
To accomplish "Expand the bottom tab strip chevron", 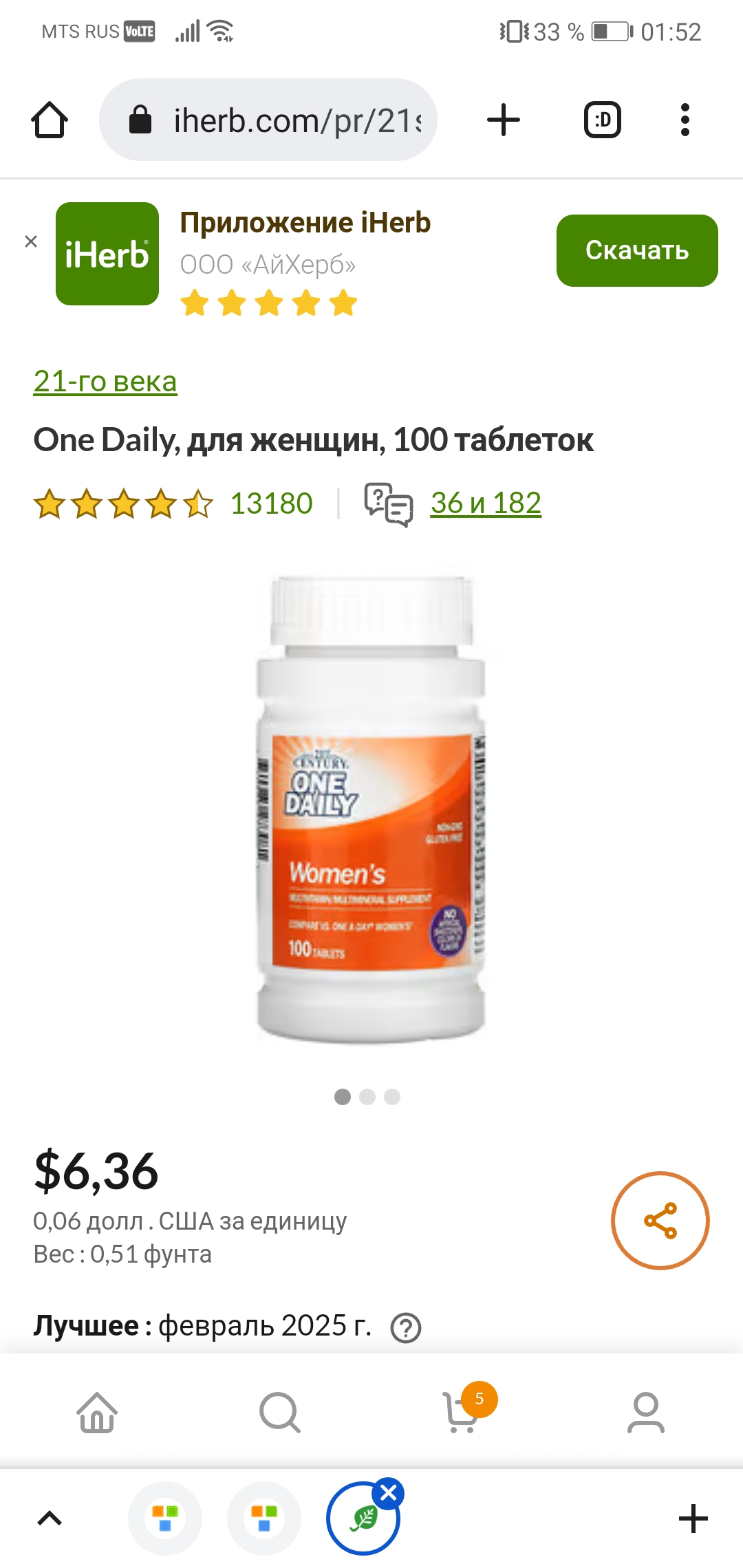I will (x=50, y=1518).
